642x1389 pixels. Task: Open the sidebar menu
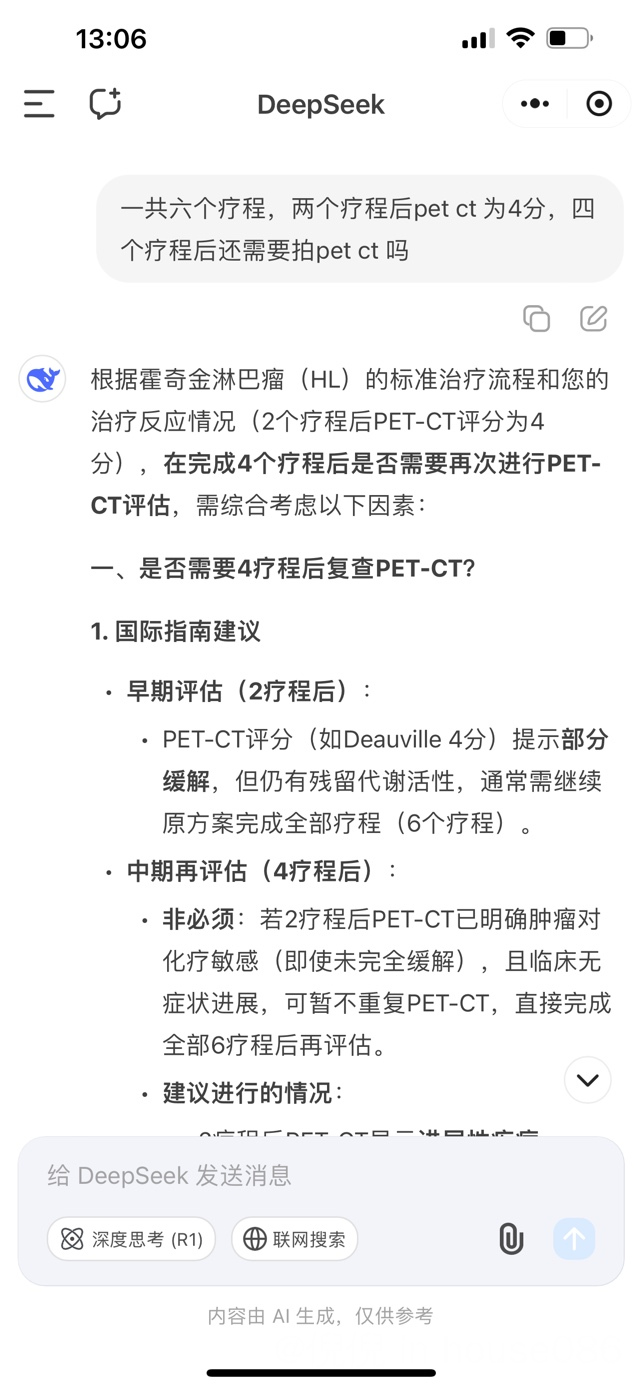(x=39, y=104)
